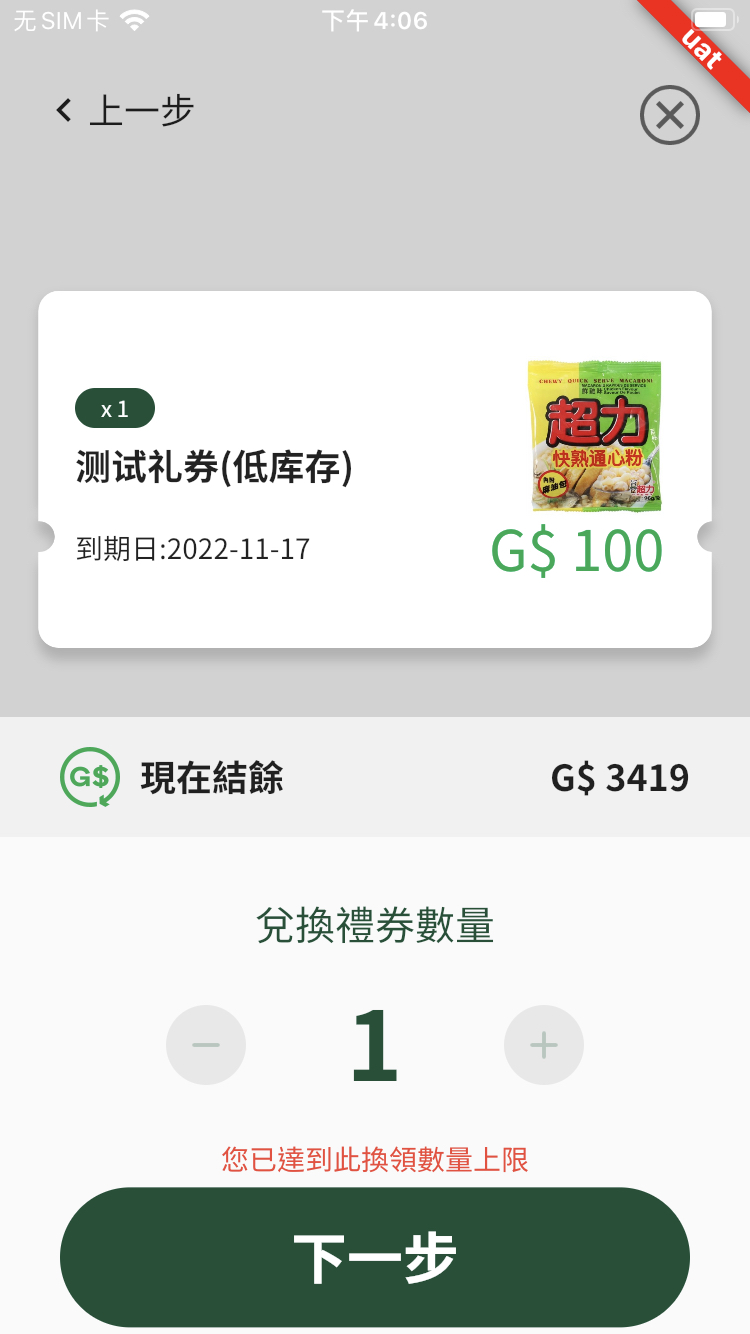This screenshot has width=750, height=1334.
Task: Proceed with the 下一步 button
Action: click(x=375, y=1257)
